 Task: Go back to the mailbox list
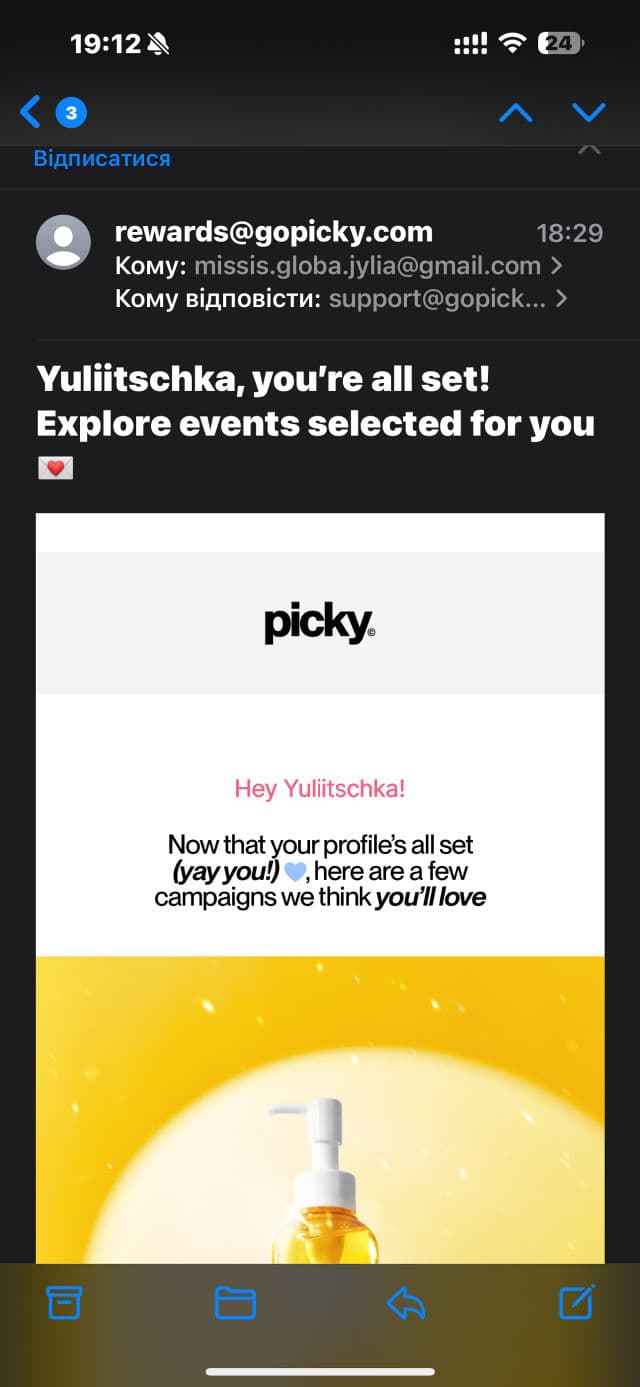point(32,112)
